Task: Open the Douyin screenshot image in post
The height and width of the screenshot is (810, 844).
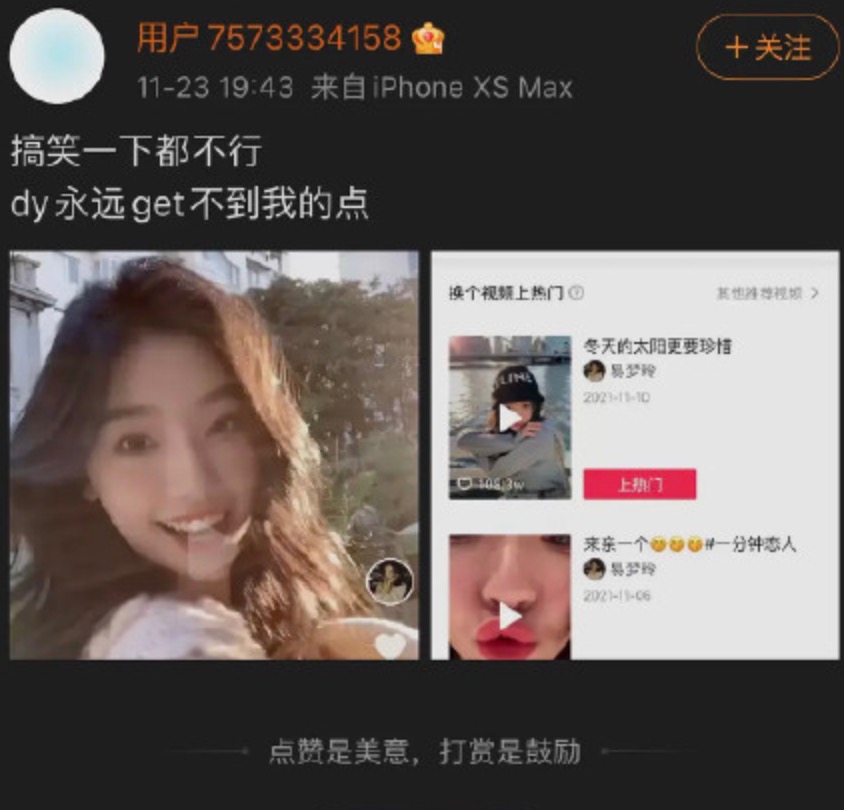Action: click(634, 455)
